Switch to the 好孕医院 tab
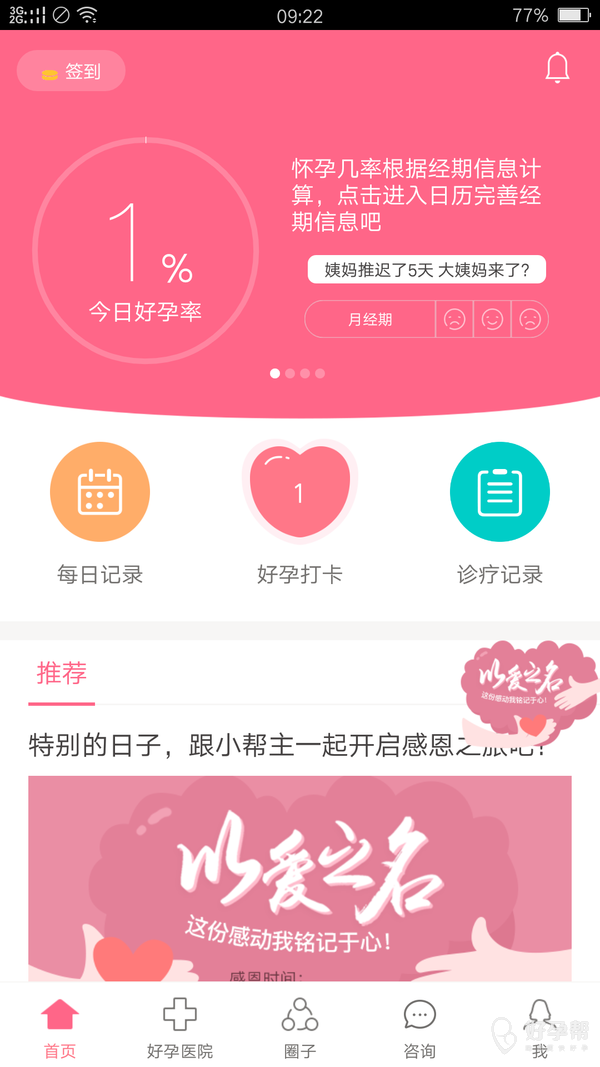The width and height of the screenshot is (600, 1067). coord(180,1027)
